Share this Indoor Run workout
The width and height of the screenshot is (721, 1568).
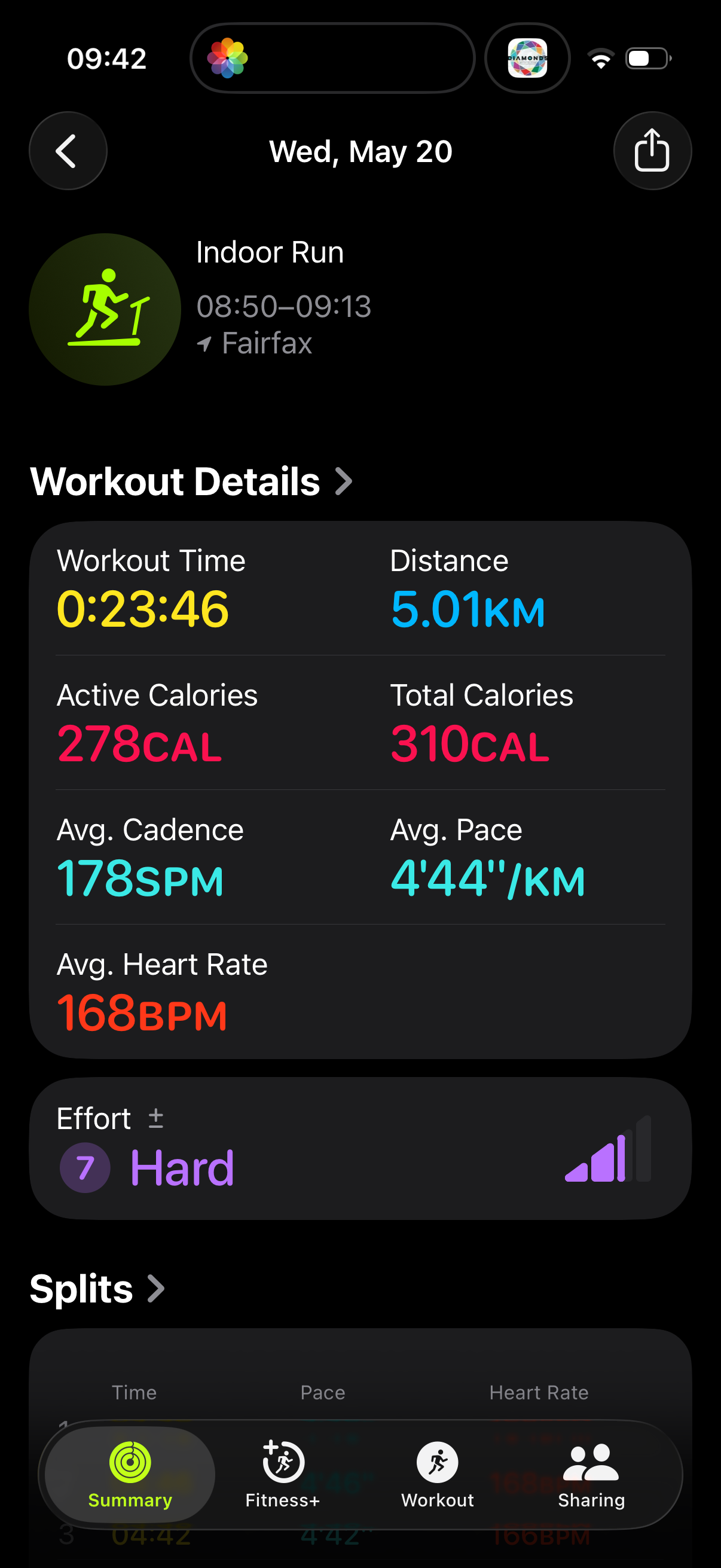point(652,151)
